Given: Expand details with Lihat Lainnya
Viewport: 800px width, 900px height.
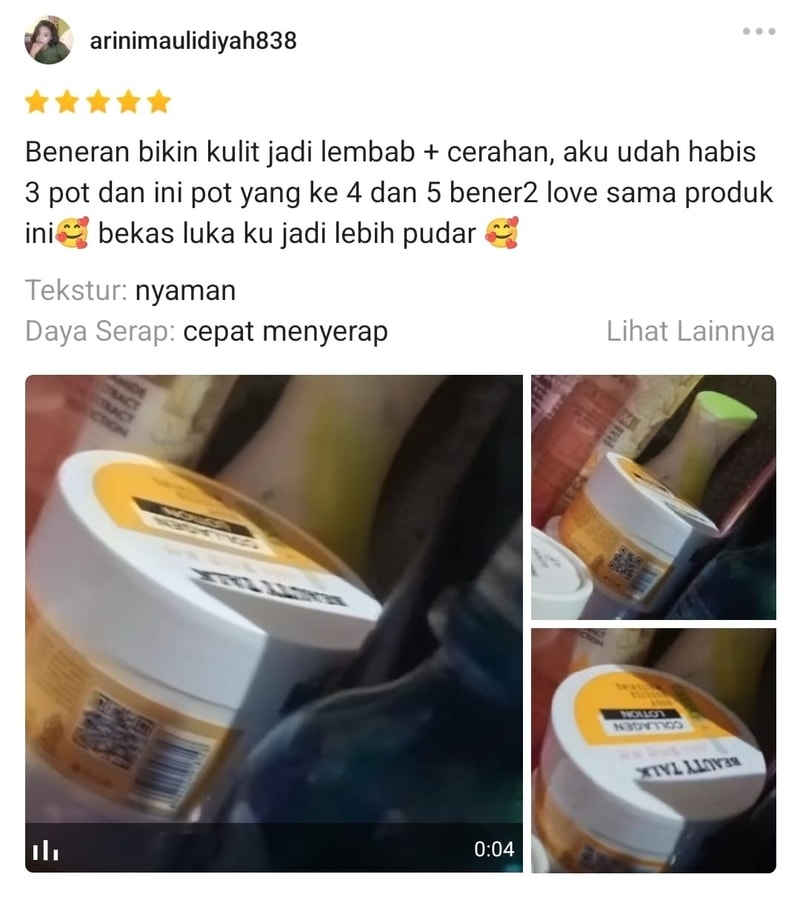Looking at the screenshot, I should tap(690, 332).
